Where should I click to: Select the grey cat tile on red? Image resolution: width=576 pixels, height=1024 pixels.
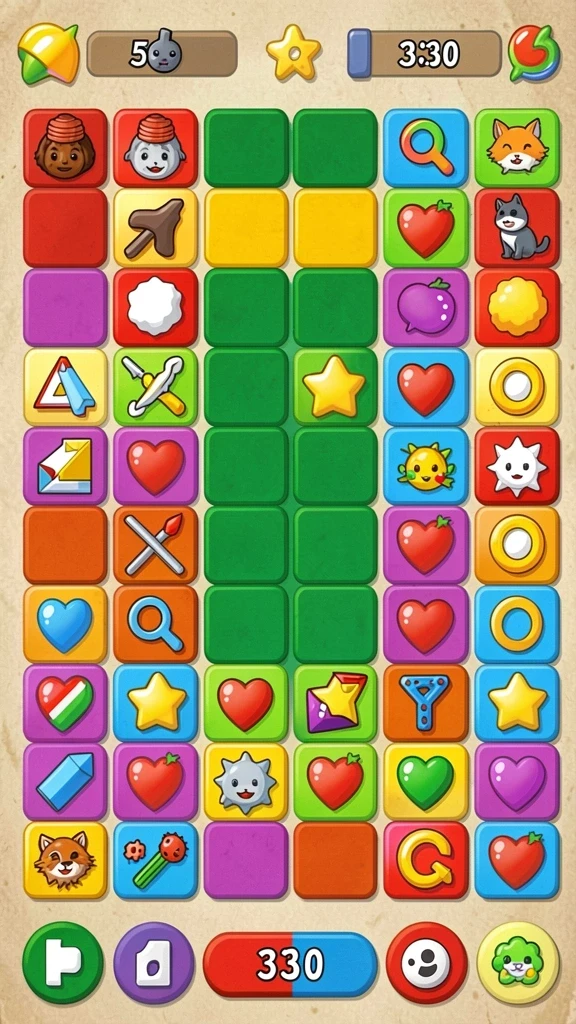(517, 228)
